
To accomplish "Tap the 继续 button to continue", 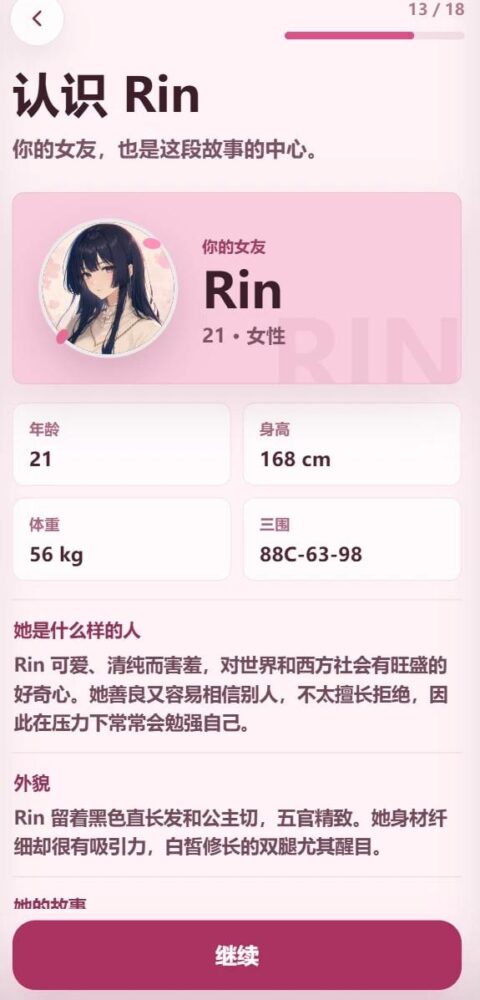I will coord(237,955).
